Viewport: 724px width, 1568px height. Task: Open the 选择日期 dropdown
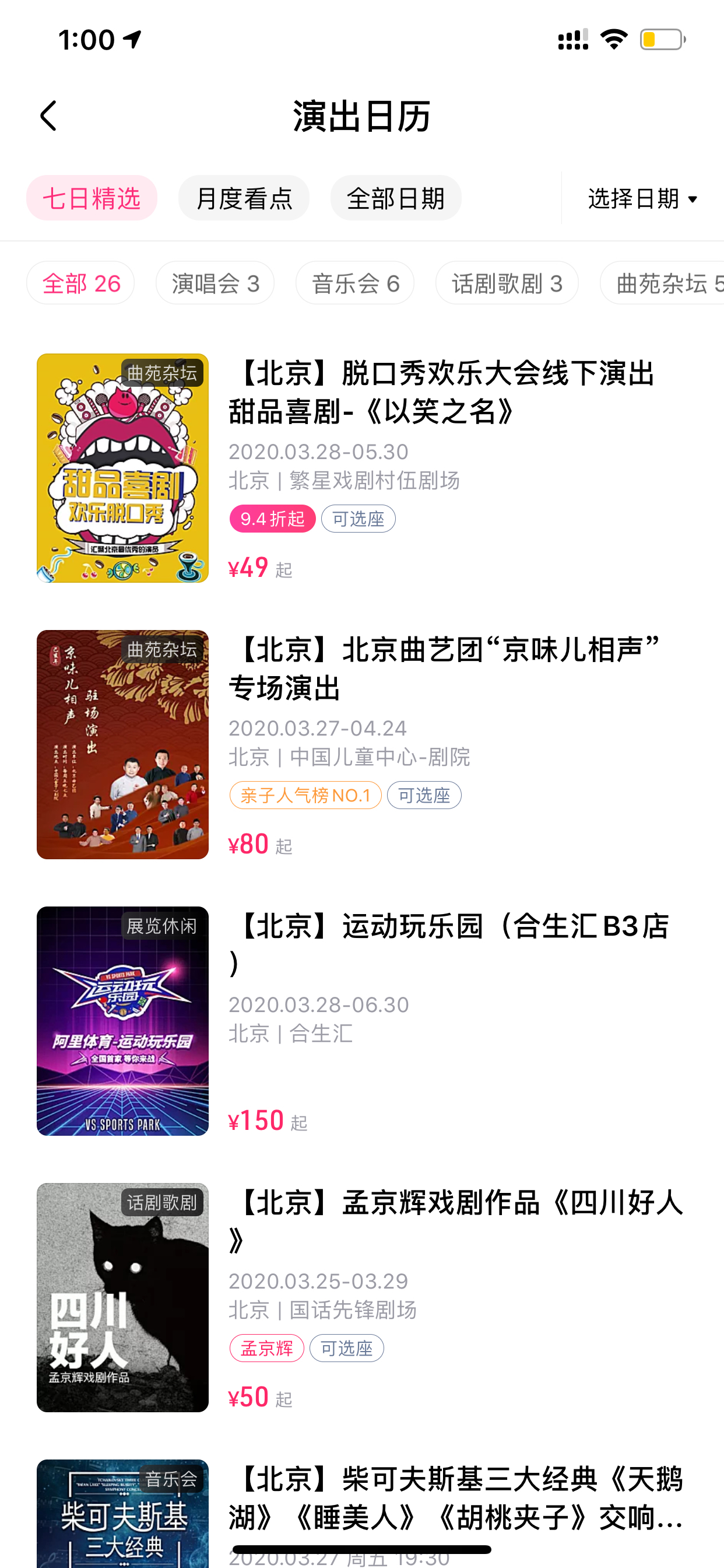point(643,198)
